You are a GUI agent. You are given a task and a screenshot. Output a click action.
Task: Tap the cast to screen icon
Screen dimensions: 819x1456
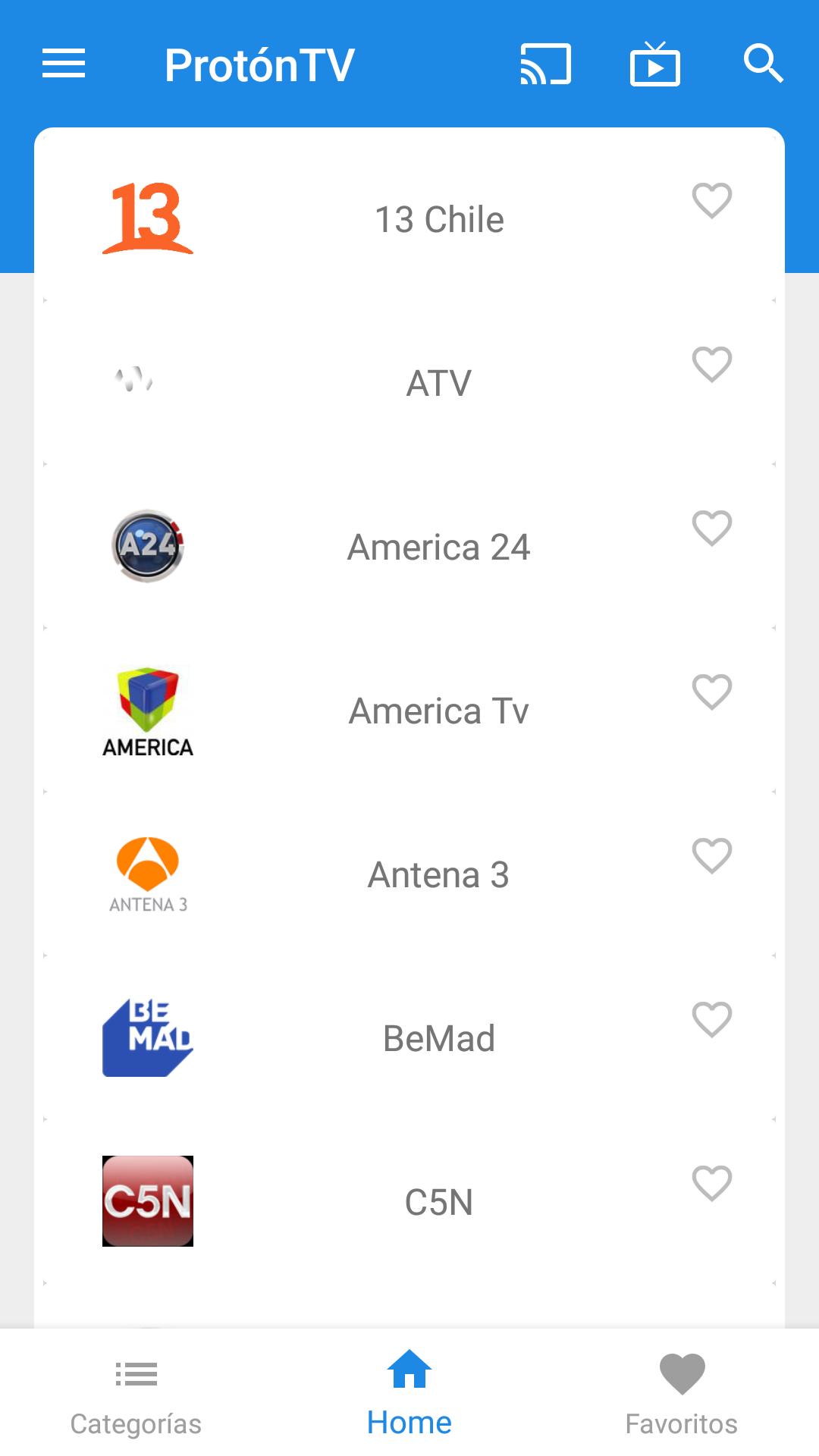(545, 64)
